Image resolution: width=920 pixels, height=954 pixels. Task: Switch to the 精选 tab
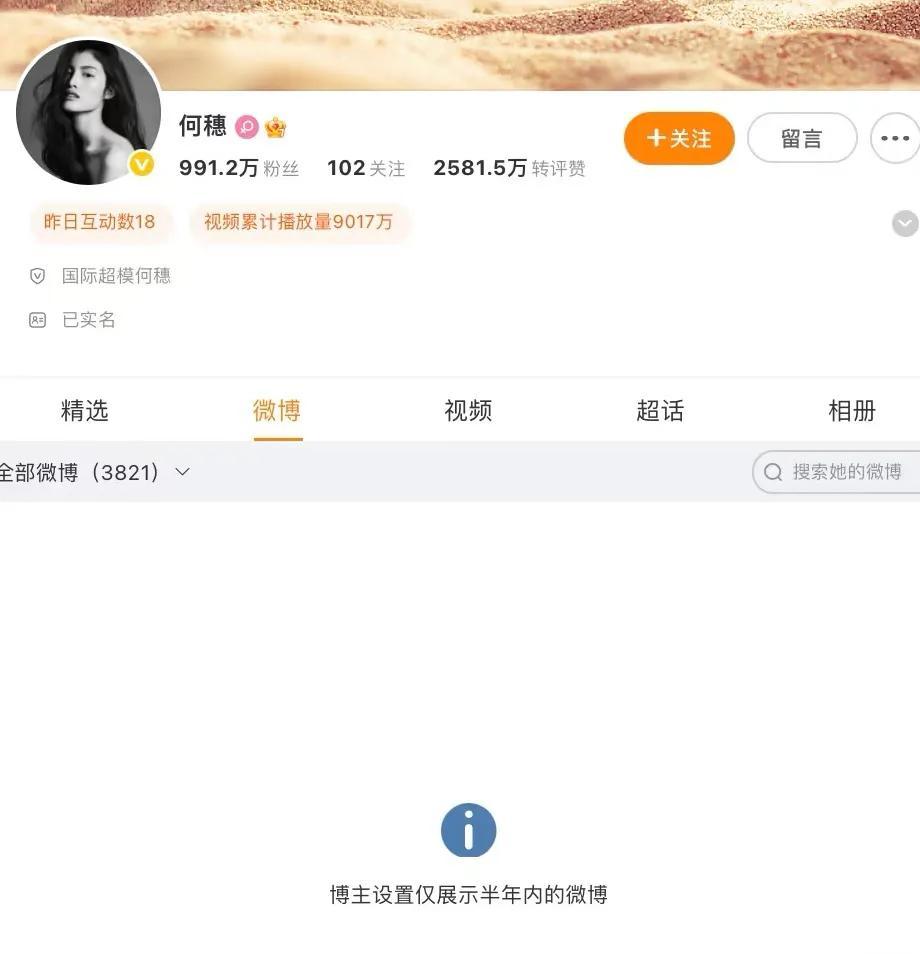(x=84, y=411)
